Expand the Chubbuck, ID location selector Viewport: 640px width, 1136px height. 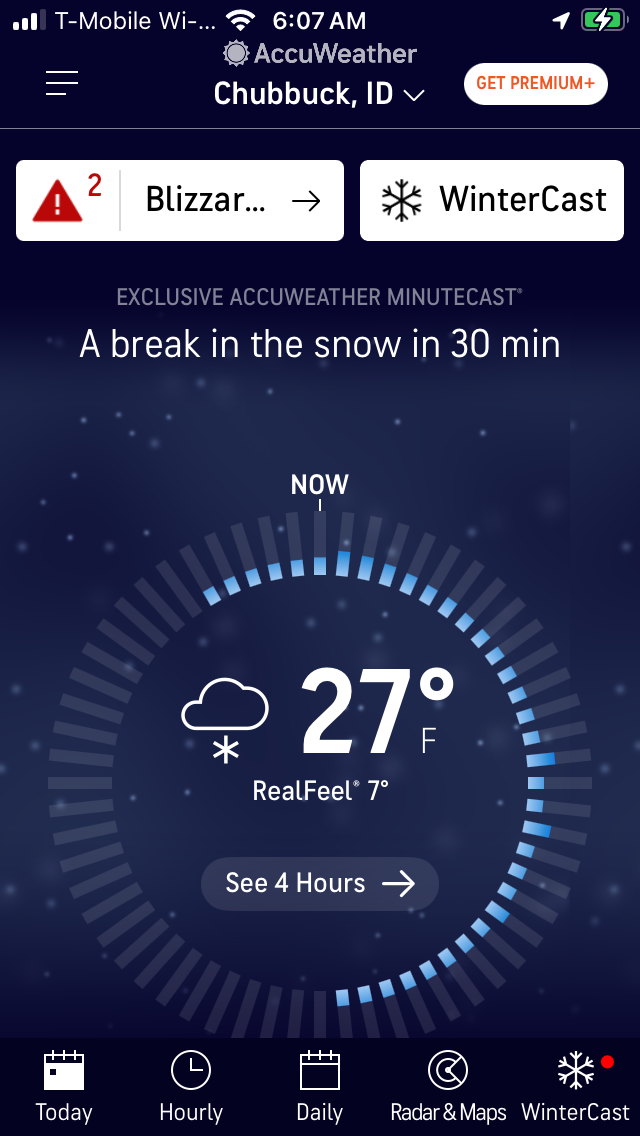(319, 94)
